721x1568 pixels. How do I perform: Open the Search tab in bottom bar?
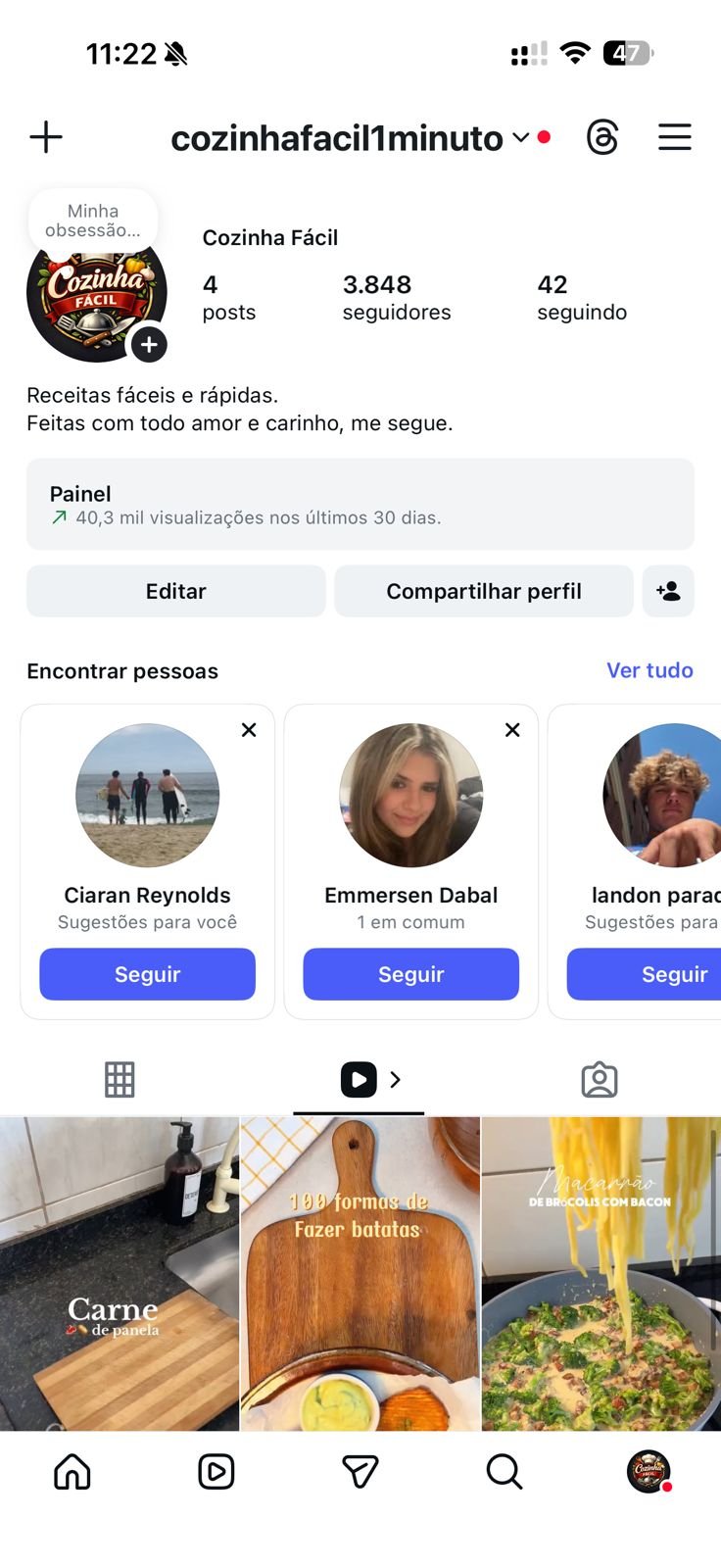pyautogui.click(x=504, y=1471)
